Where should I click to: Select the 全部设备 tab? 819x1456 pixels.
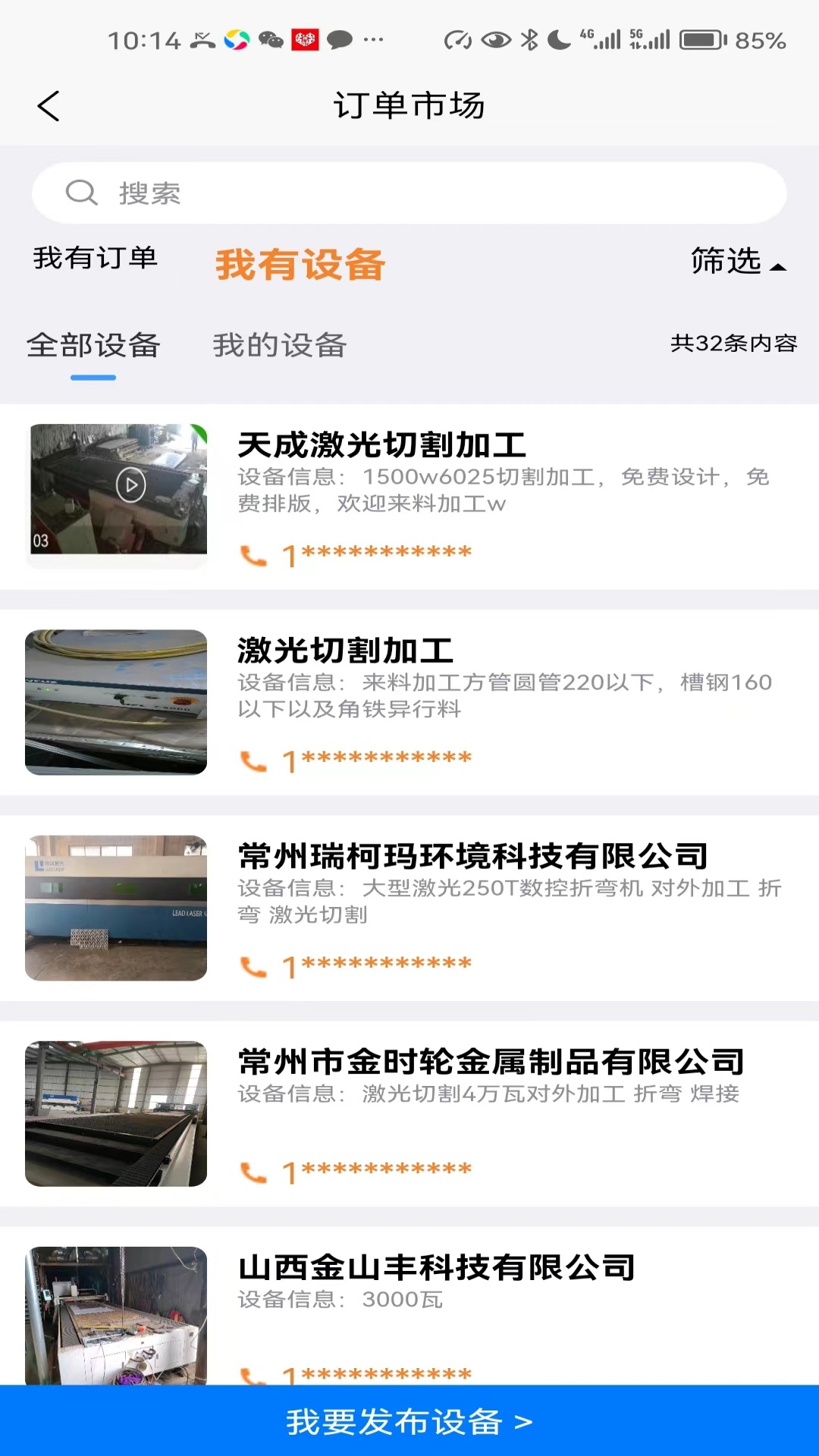94,346
